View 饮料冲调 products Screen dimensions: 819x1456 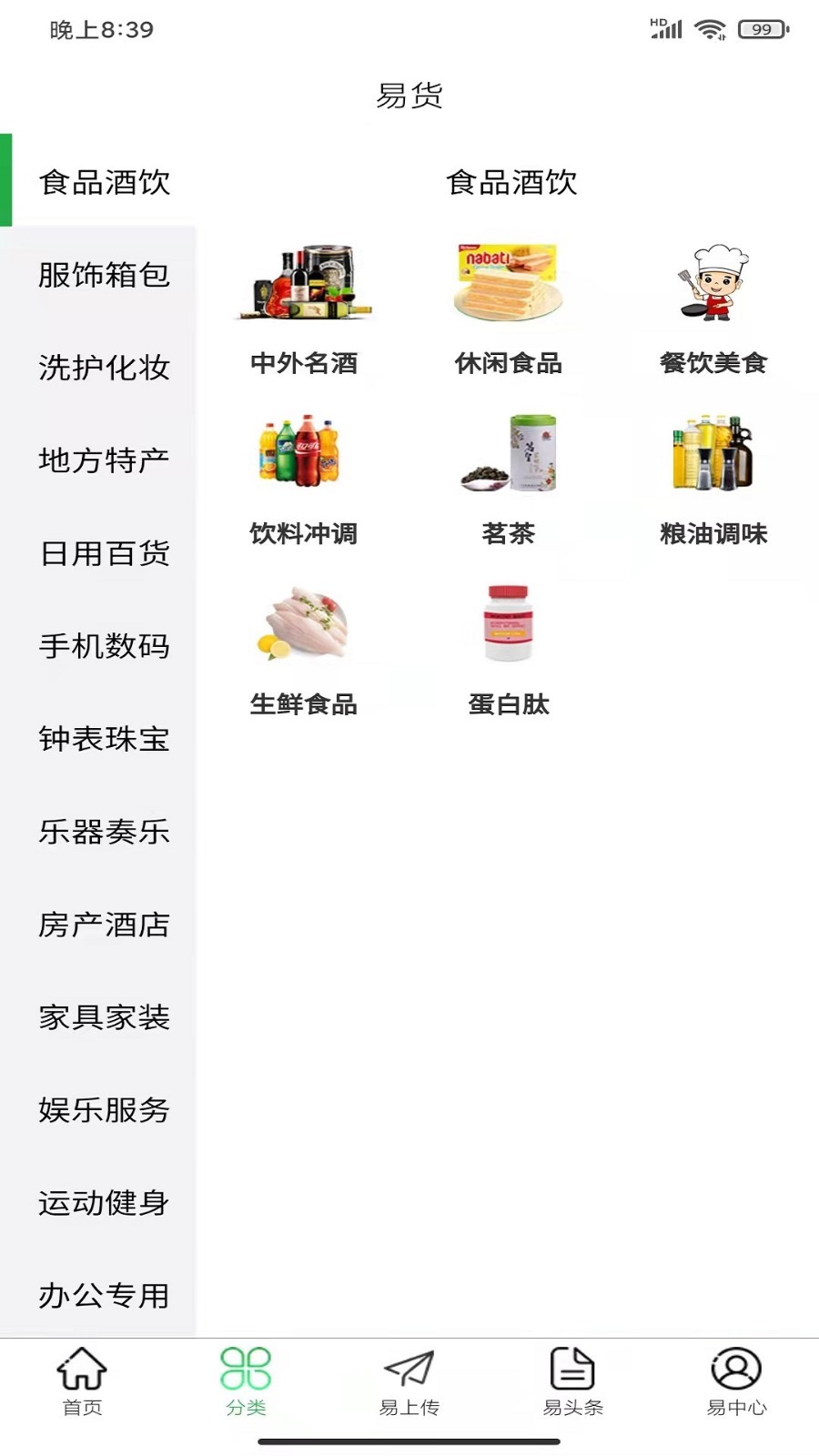click(x=304, y=480)
